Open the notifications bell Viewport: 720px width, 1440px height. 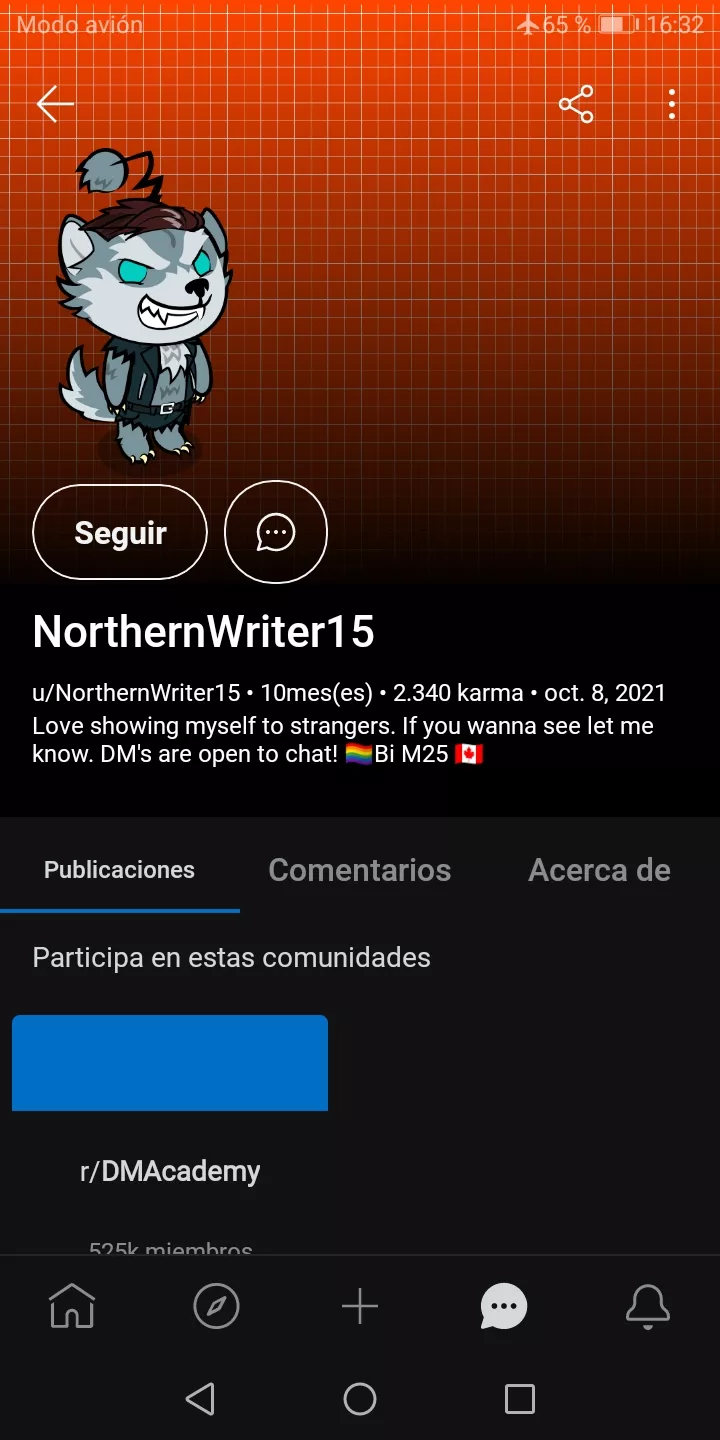tap(648, 1306)
